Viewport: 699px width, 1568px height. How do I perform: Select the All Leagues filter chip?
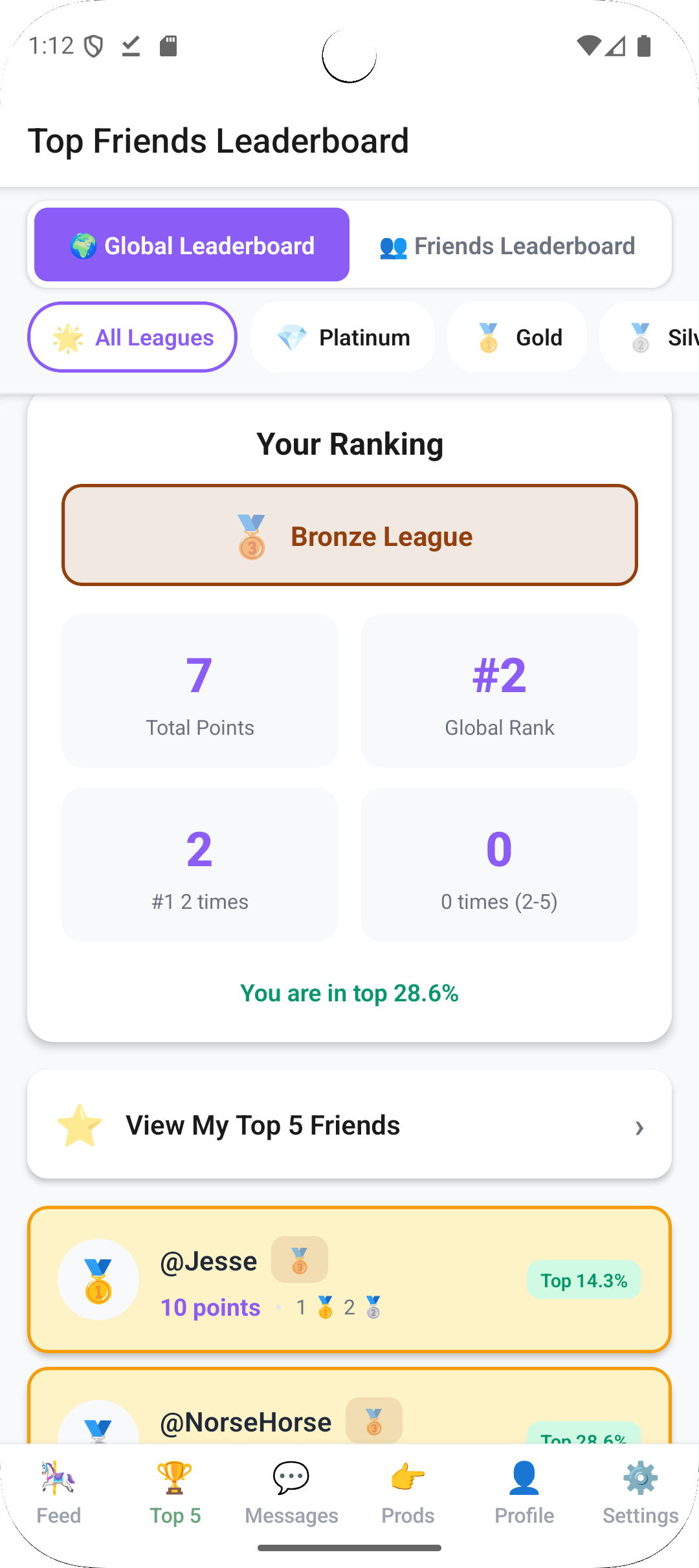(x=132, y=337)
